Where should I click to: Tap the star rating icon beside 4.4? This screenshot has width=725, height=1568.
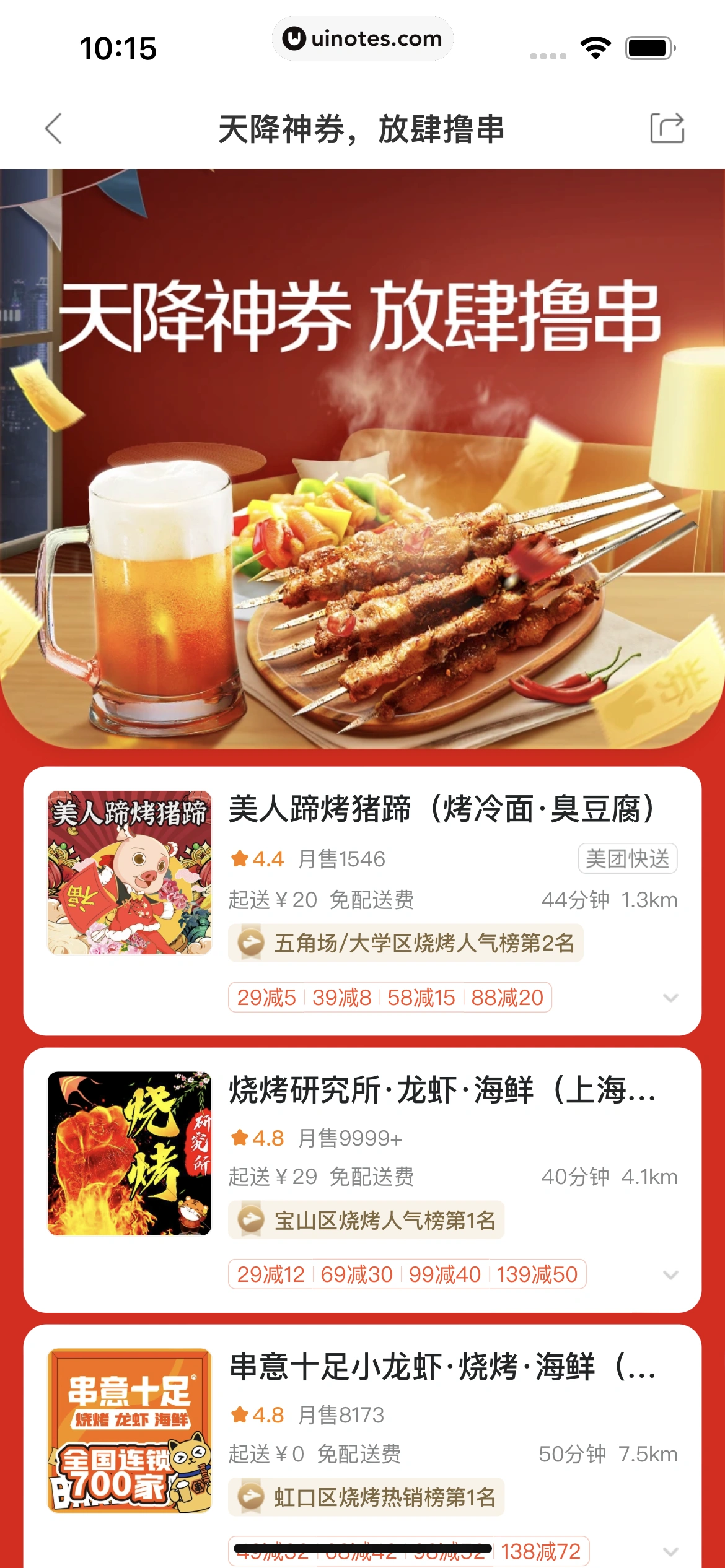tap(239, 858)
